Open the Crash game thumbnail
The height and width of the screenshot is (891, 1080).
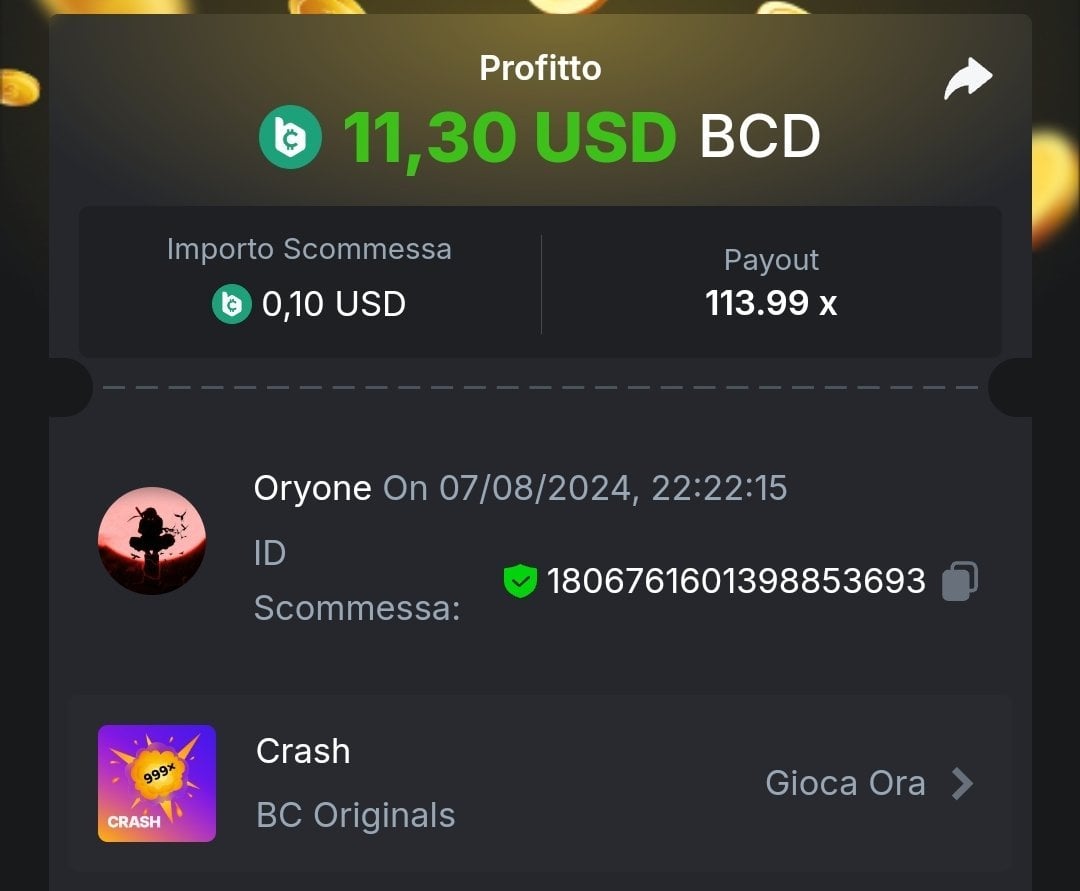pyautogui.click(x=157, y=783)
